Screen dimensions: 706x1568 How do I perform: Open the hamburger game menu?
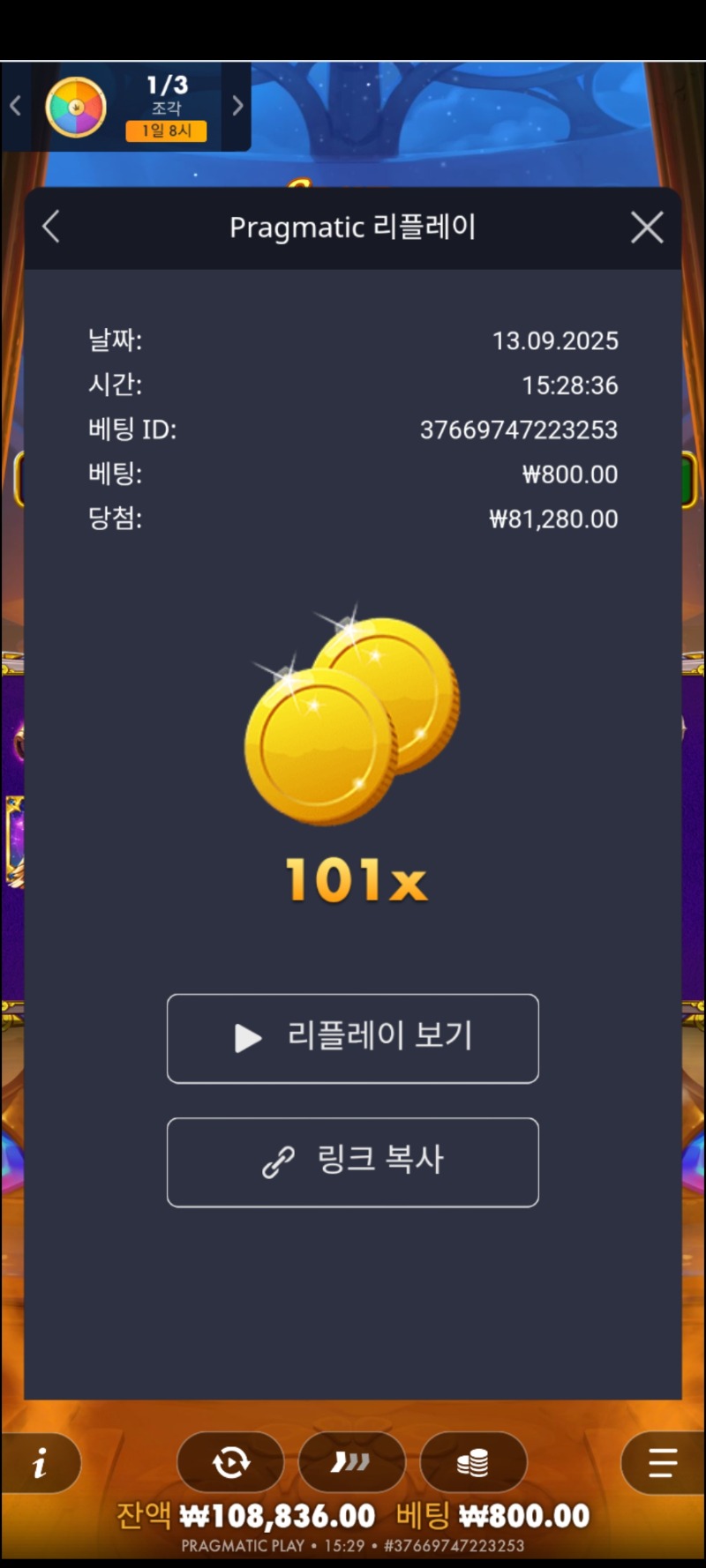point(662,1463)
